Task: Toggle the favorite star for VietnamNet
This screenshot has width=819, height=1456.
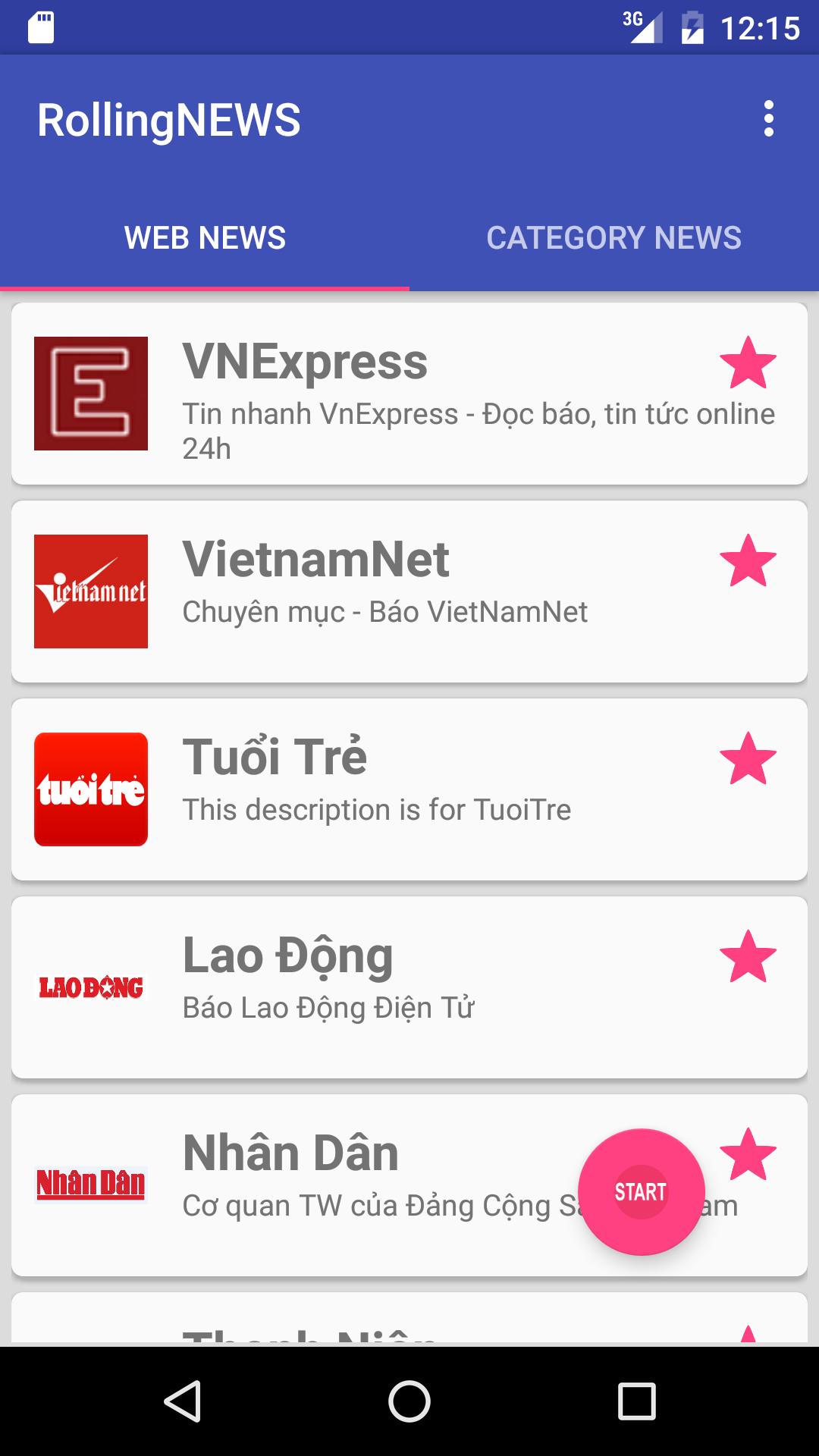Action: [748, 560]
